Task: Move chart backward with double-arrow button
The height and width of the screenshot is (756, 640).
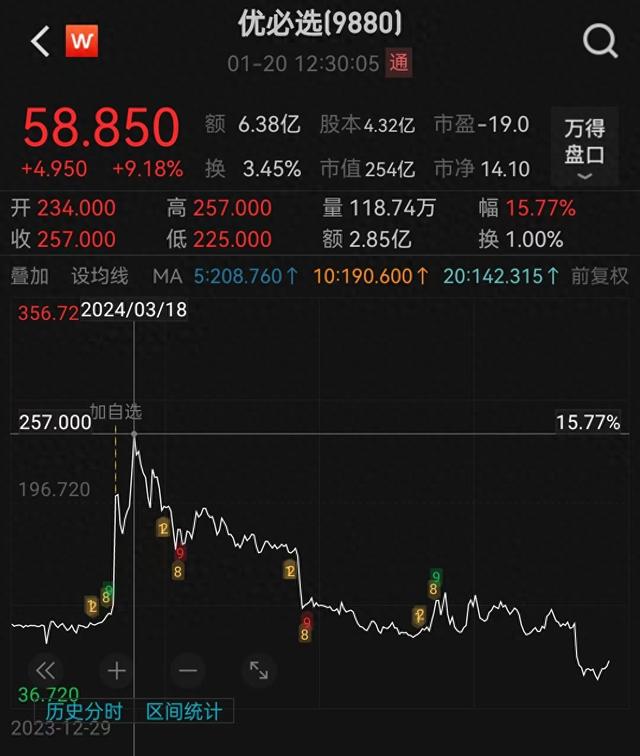Action: (45, 670)
